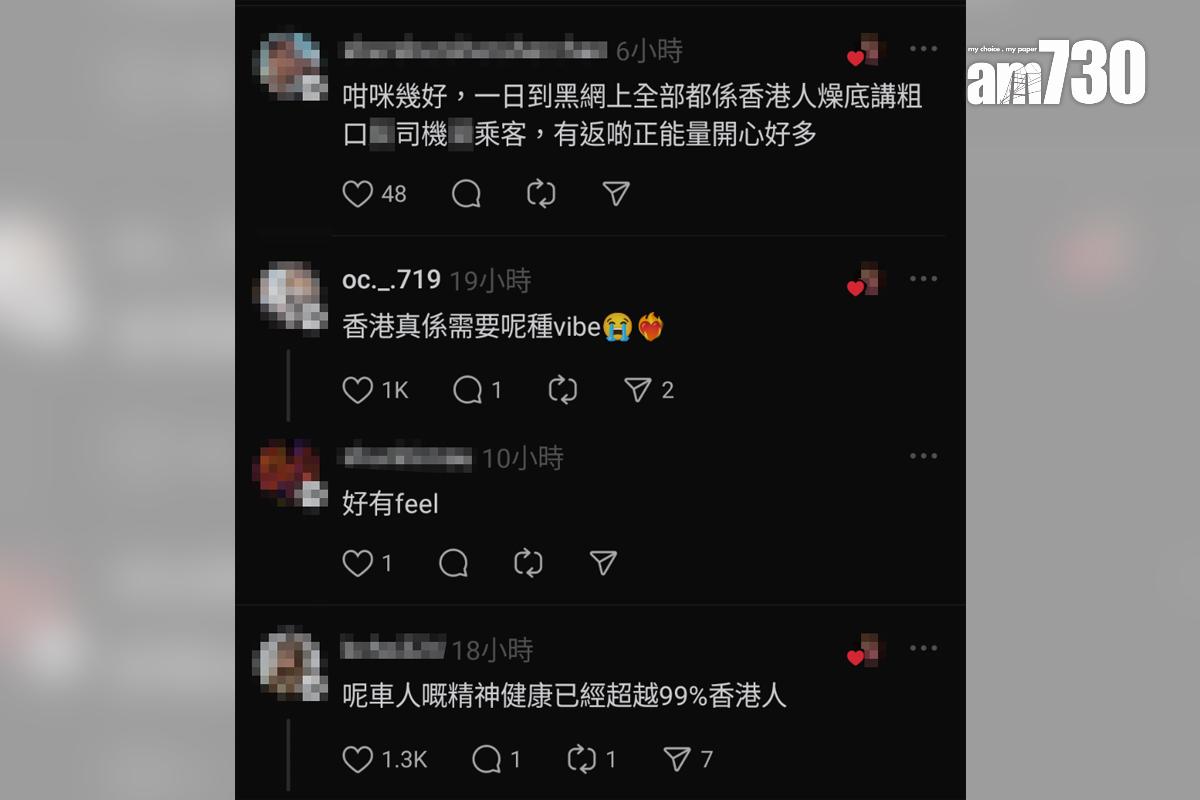Repost the 好有feel comment
Screen dimensions: 1200x800
(x=528, y=564)
